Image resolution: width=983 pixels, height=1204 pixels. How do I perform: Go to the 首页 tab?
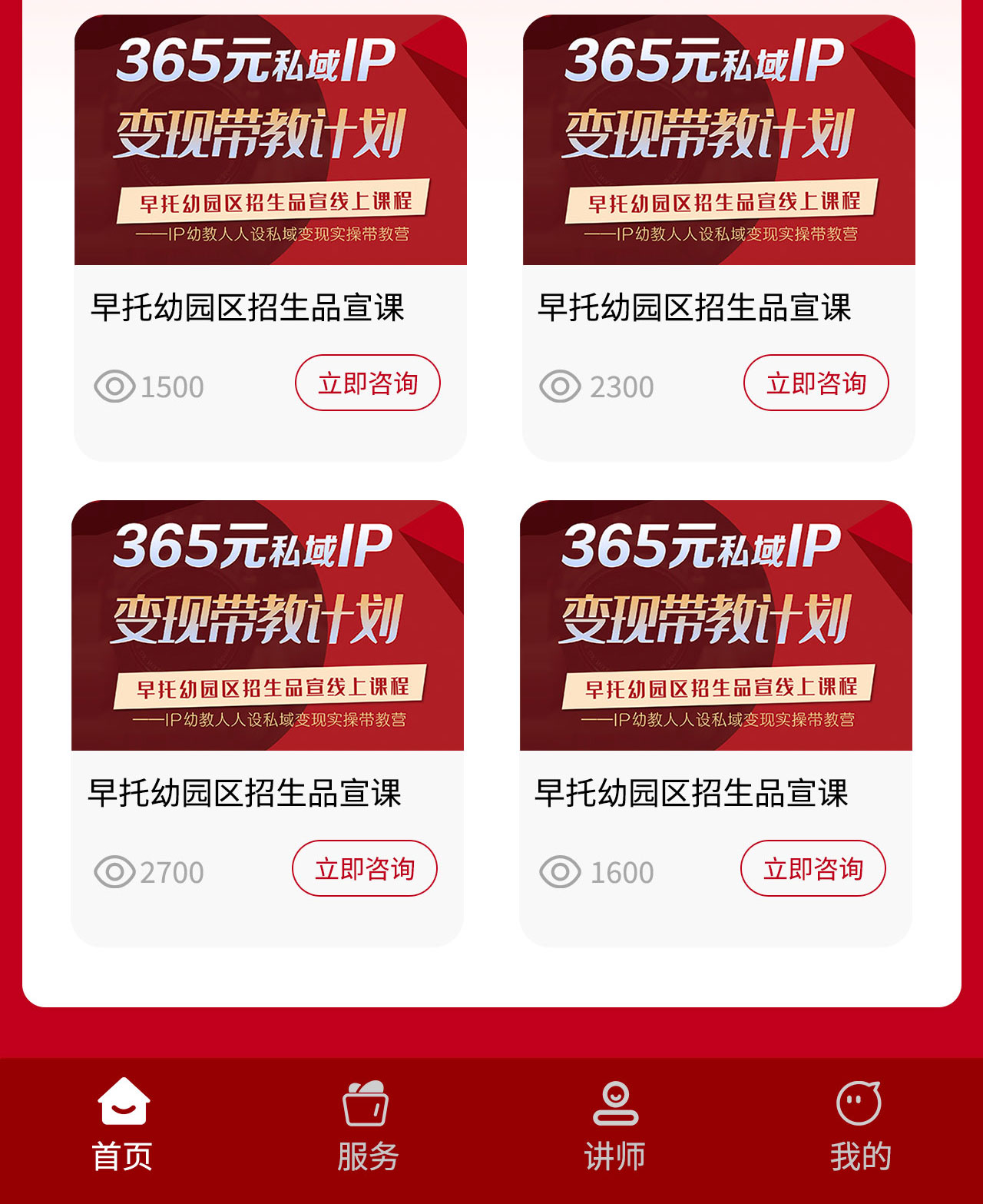click(x=123, y=1126)
